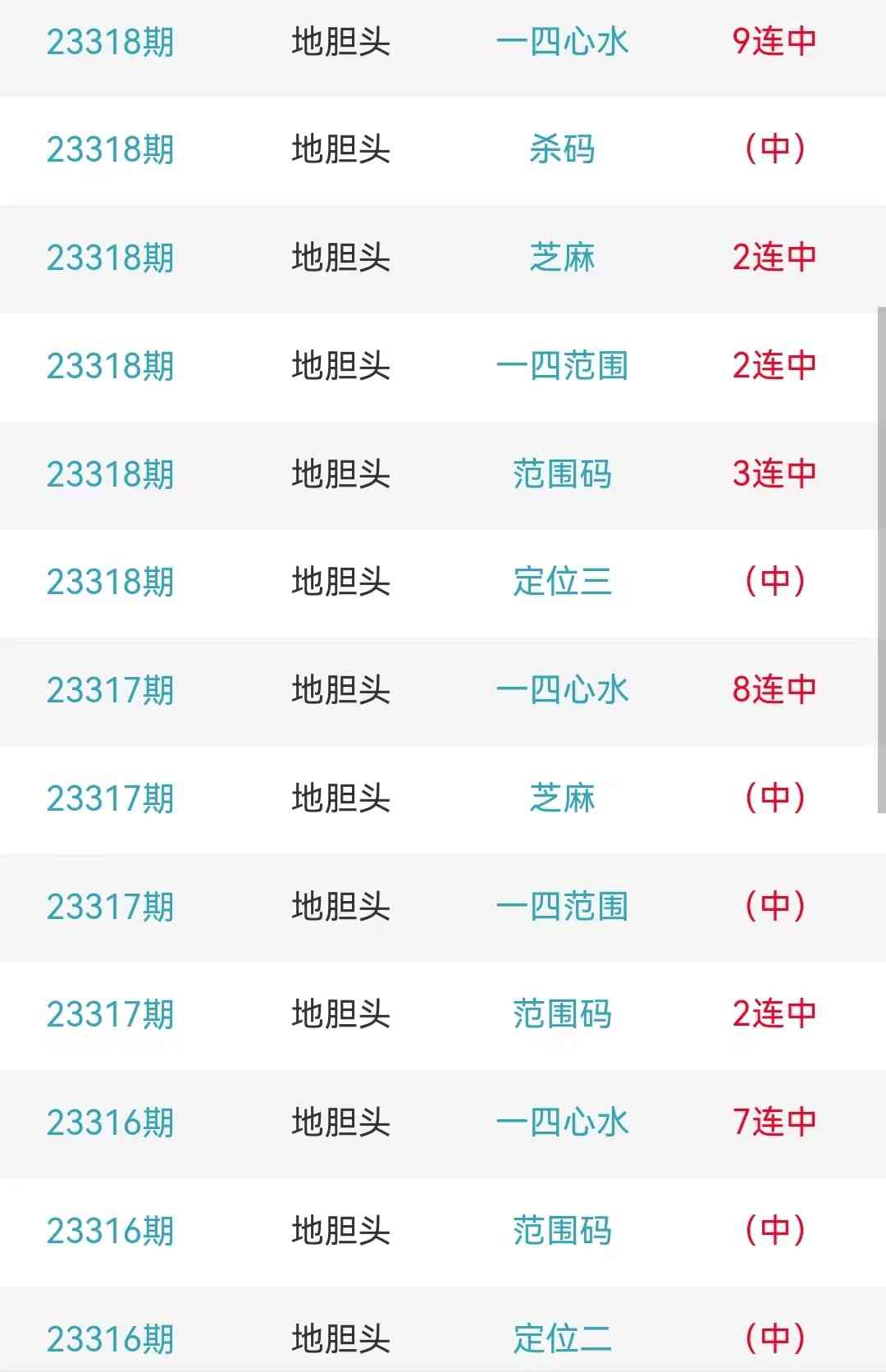
Task: Select the 23317期 一四范围 entry
Action: [562, 907]
